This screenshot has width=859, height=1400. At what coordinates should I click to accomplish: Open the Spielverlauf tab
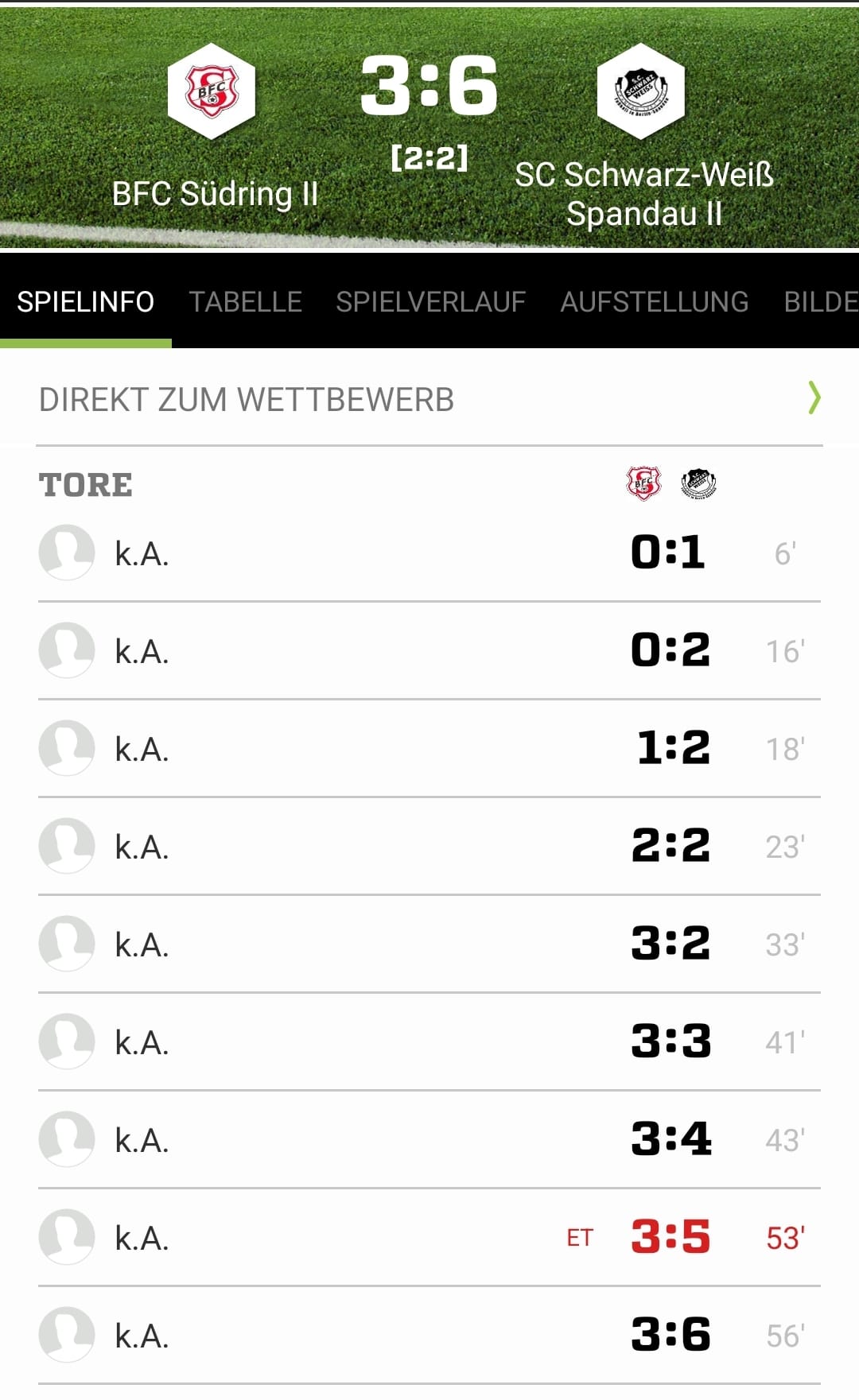[x=430, y=301]
